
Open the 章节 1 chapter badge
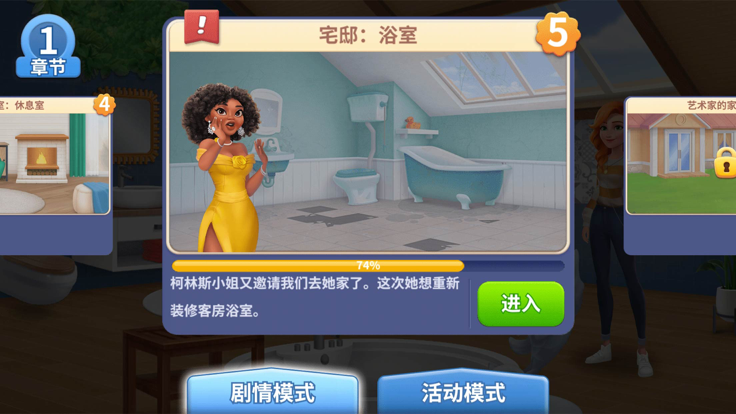click(47, 47)
